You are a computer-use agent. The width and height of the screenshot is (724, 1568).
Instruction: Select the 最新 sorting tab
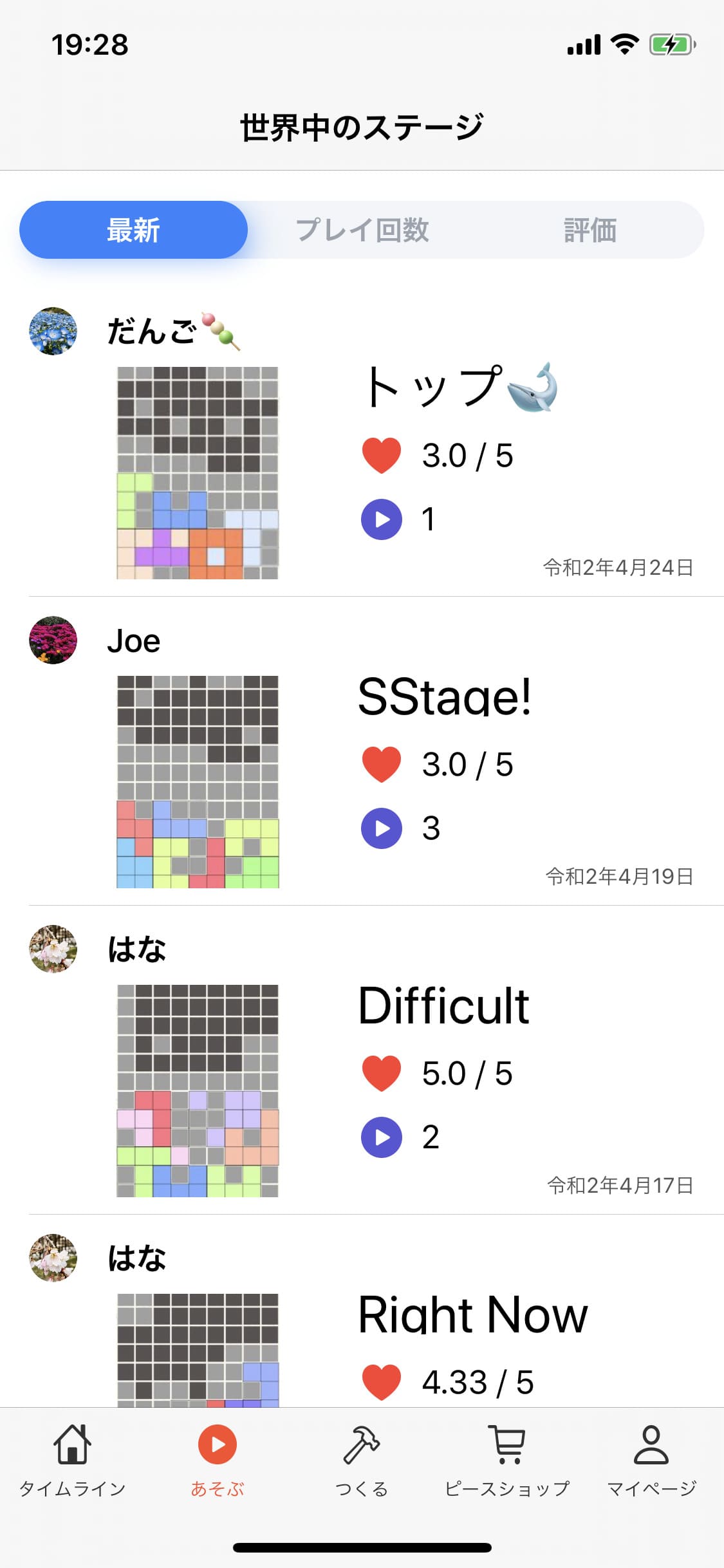pos(133,230)
